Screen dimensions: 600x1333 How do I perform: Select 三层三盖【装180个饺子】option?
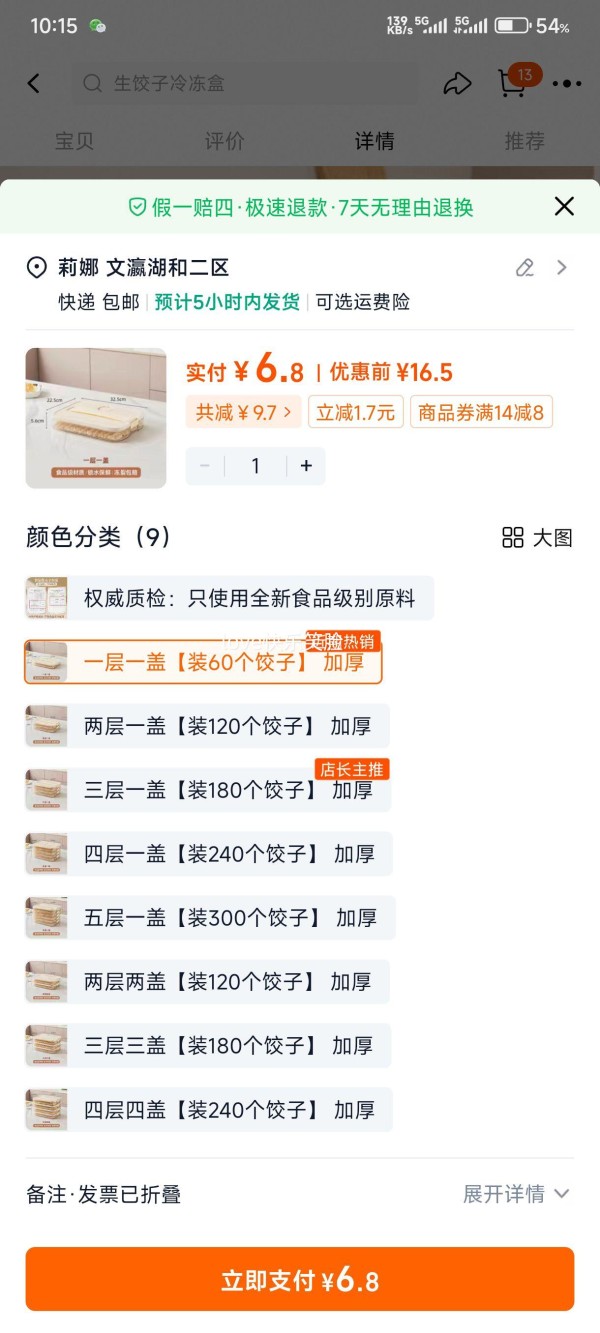[x=207, y=1046]
